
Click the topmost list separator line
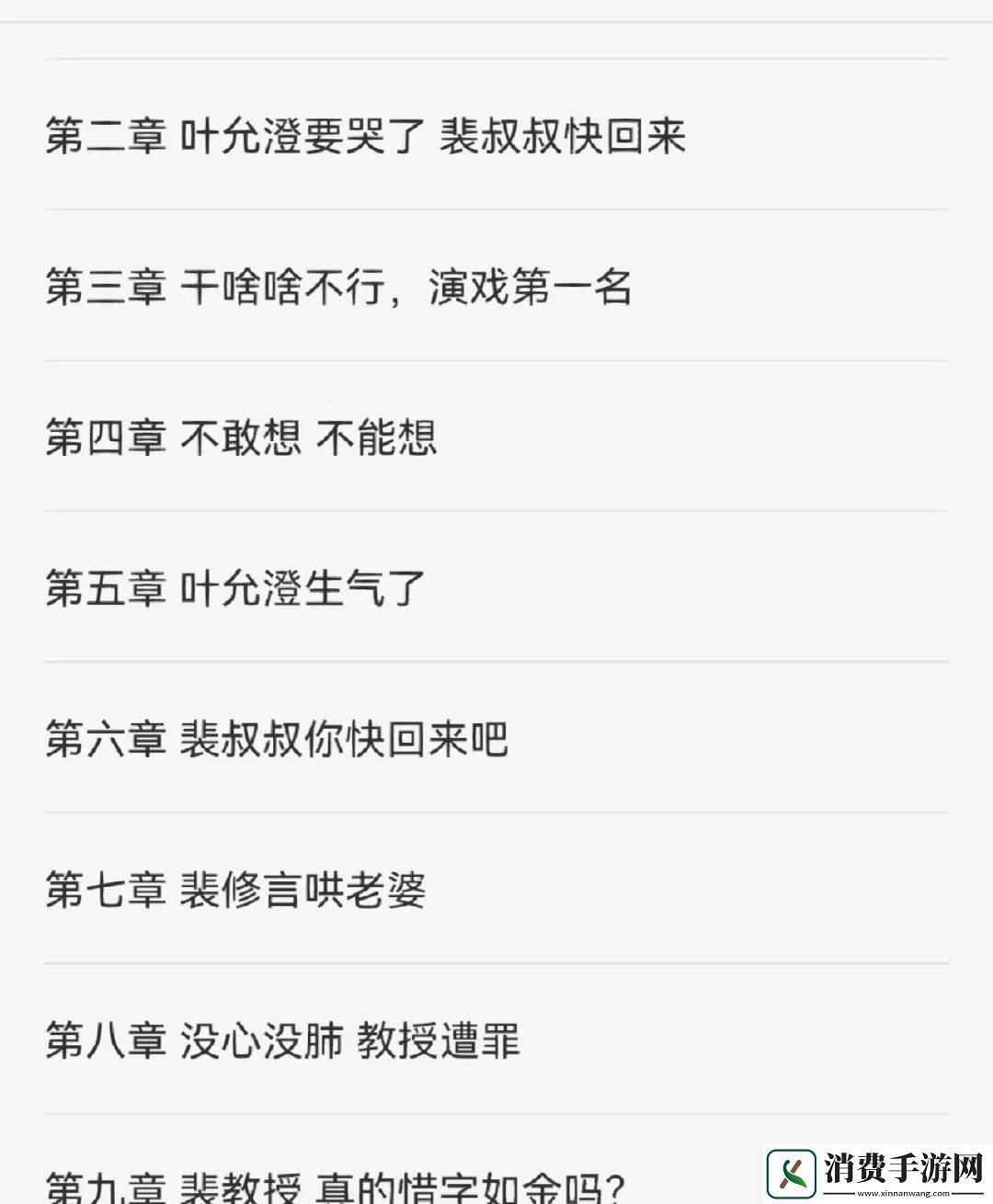(x=496, y=57)
